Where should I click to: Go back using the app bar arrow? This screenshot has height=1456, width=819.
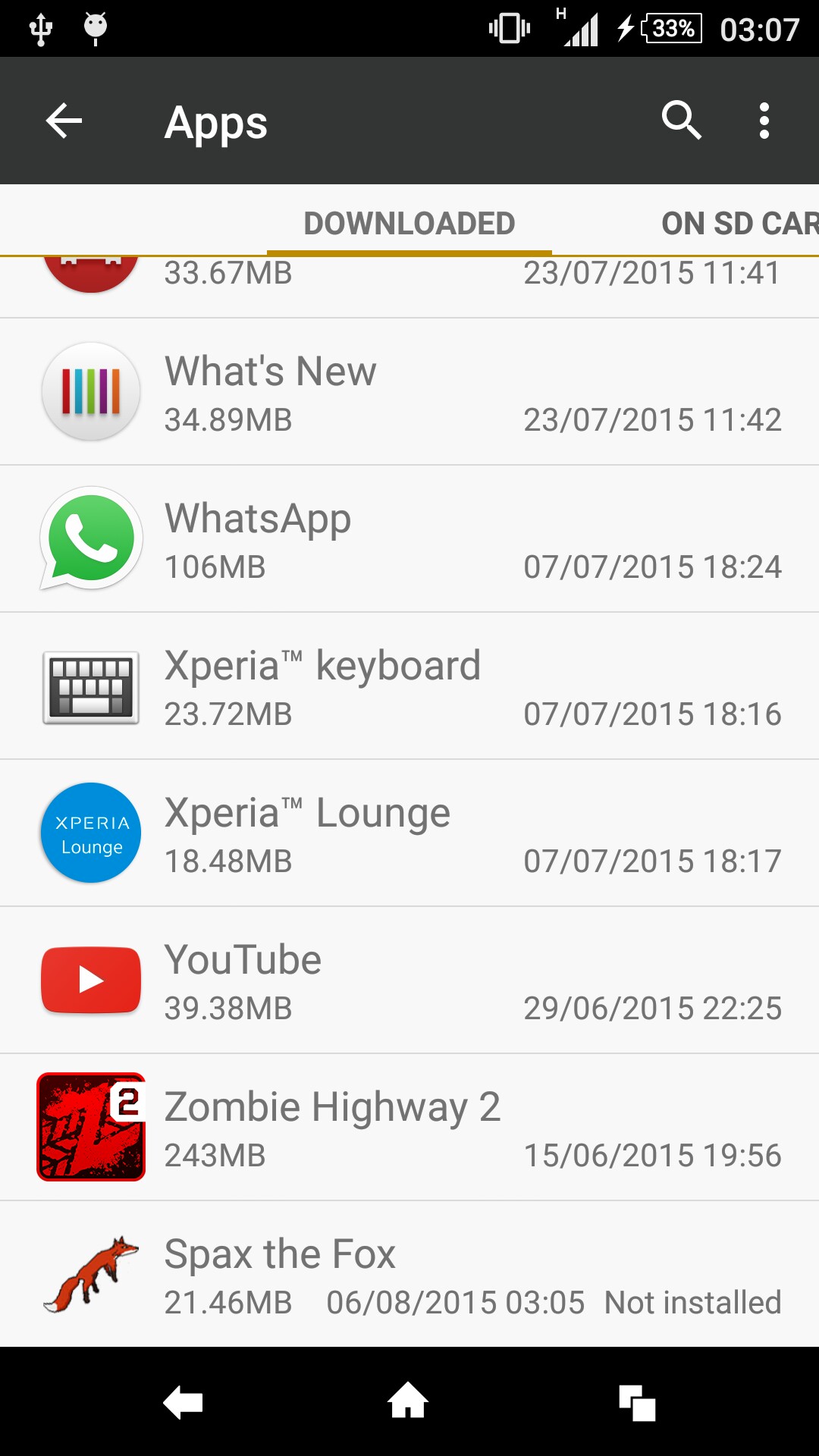pyautogui.click(x=64, y=121)
